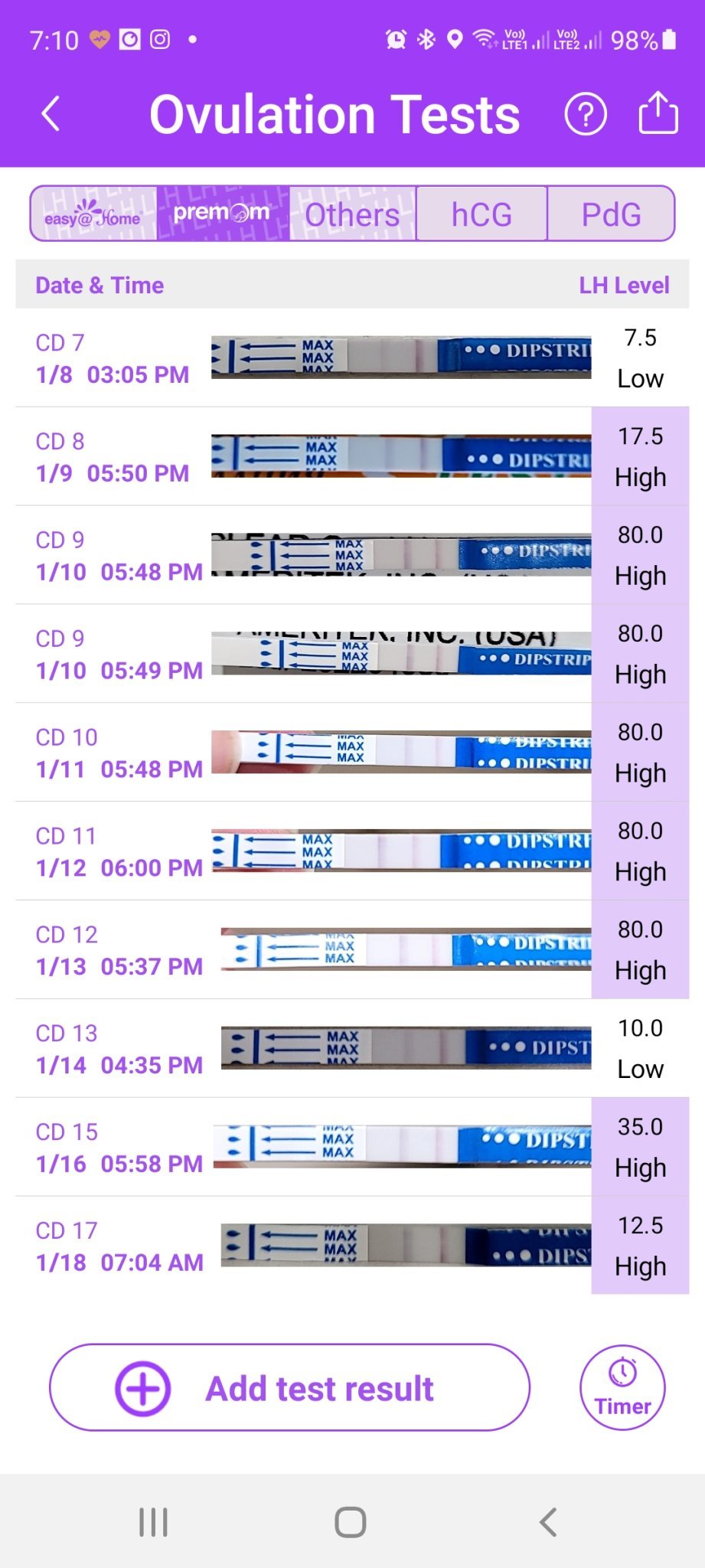Open the CD 15 test from 1/16
The image size is (705, 1568).
pyautogui.click(x=352, y=1148)
